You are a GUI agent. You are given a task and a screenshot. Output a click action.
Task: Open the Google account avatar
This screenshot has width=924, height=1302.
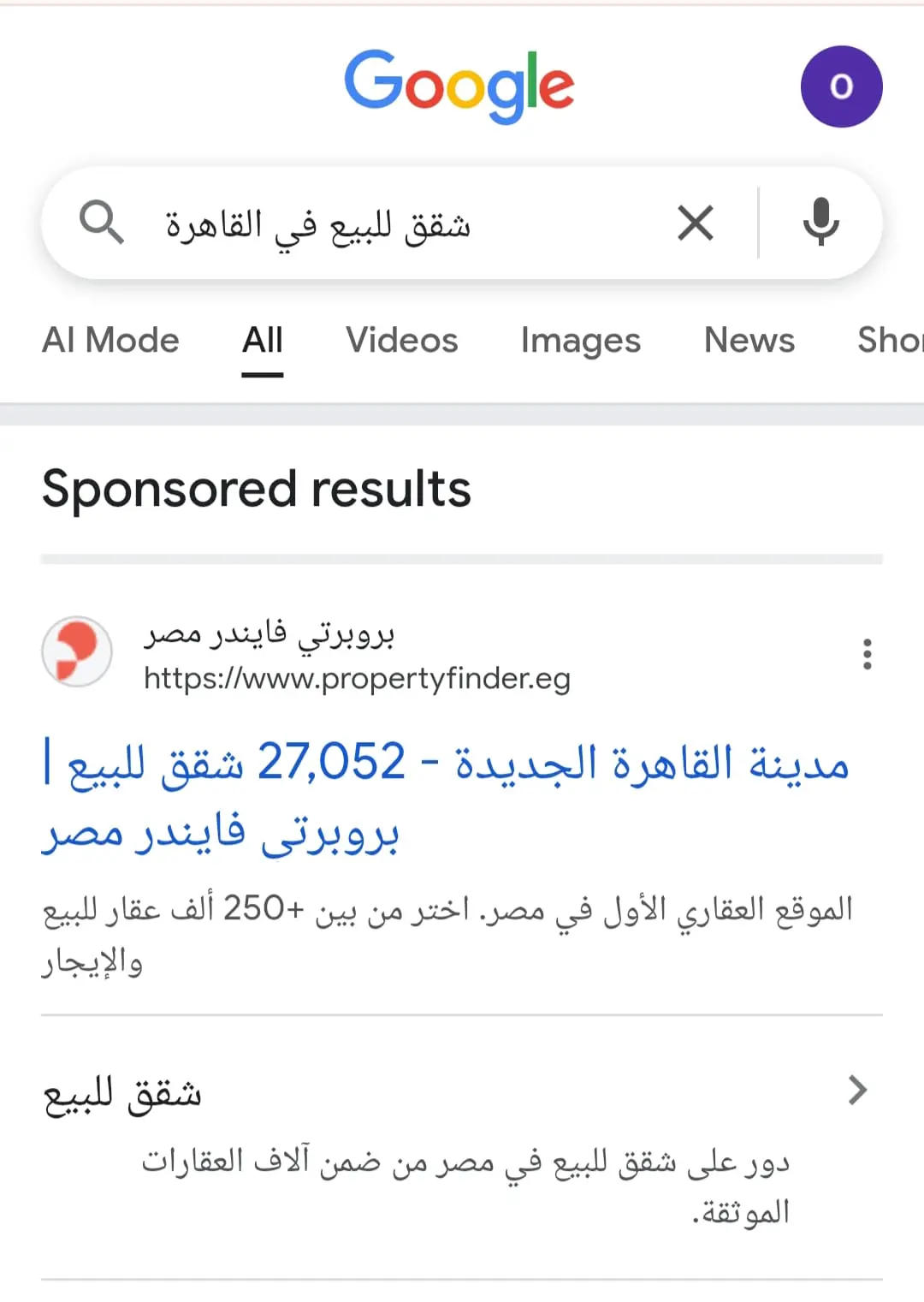point(841,86)
